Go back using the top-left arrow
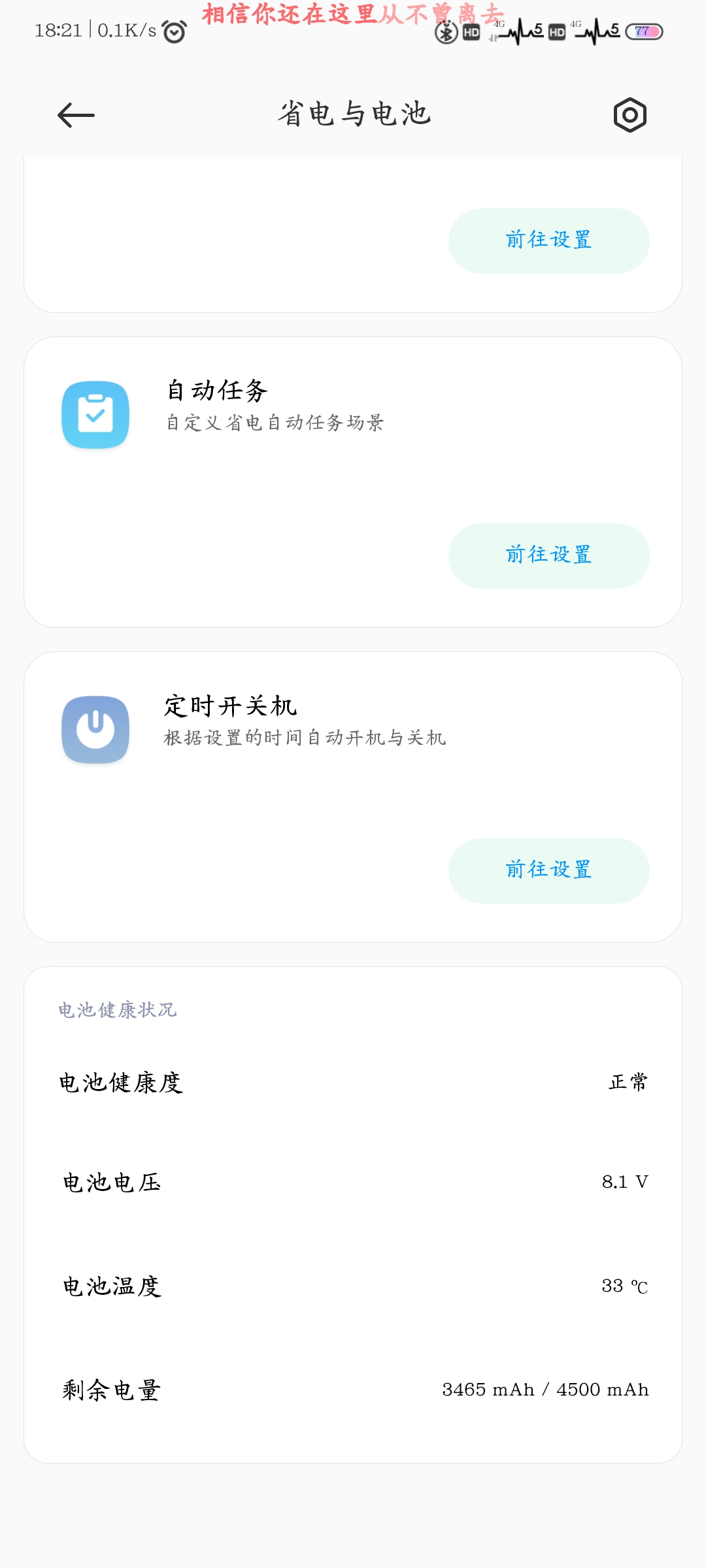The height and width of the screenshot is (1568, 706). (x=76, y=116)
